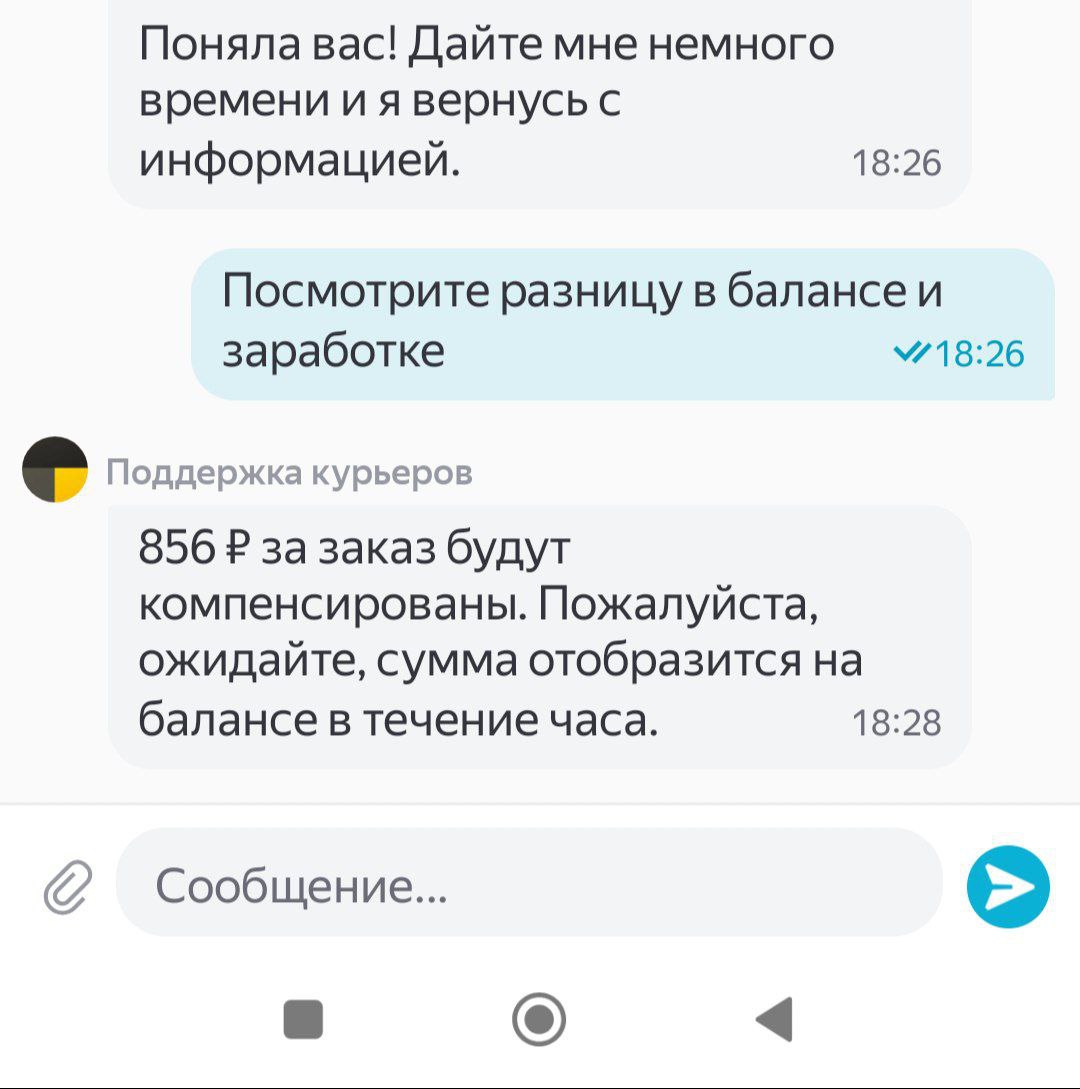The width and height of the screenshot is (1080, 1089).
Task: Focus the Сообщение message input field
Action: click(530, 884)
